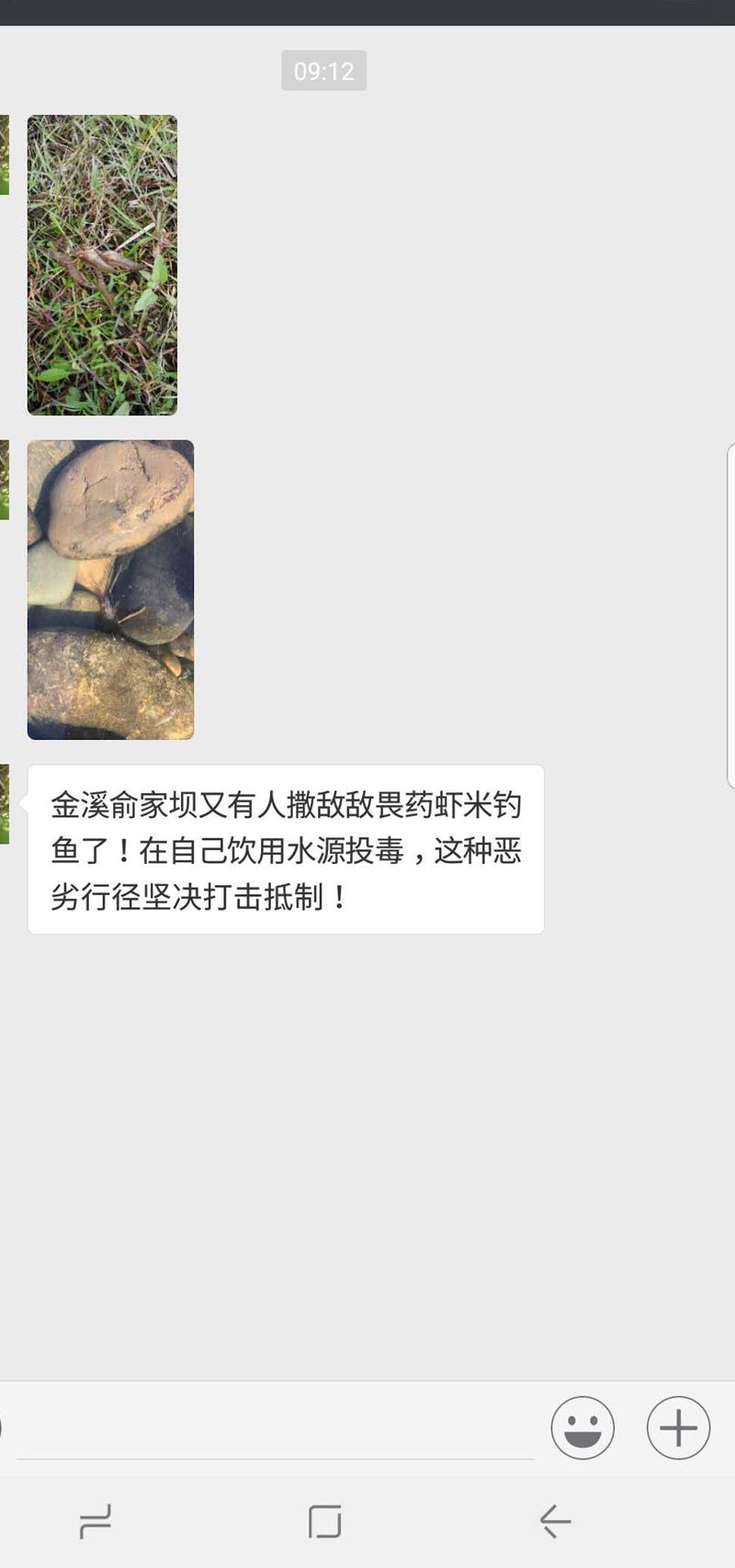Show recent apps
The image size is (735, 1568).
tap(96, 1521)
